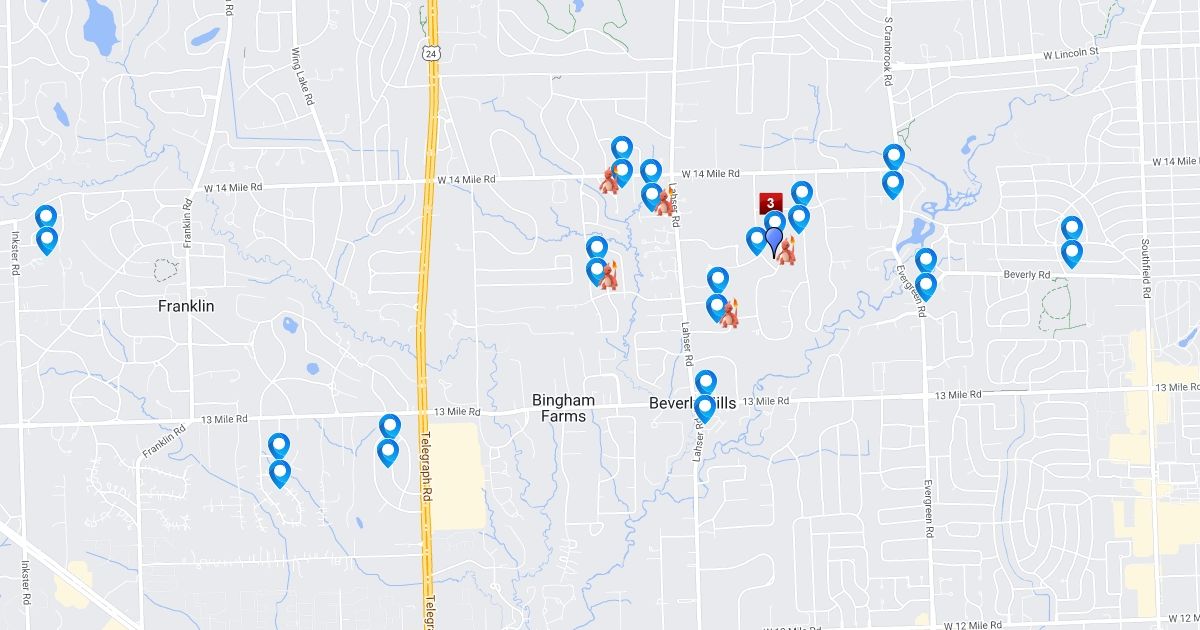Tap the Charmander beside the red 3 marker
Image resolution: width=1200 pixels, height=630 pixels.
tap(788, 252)
